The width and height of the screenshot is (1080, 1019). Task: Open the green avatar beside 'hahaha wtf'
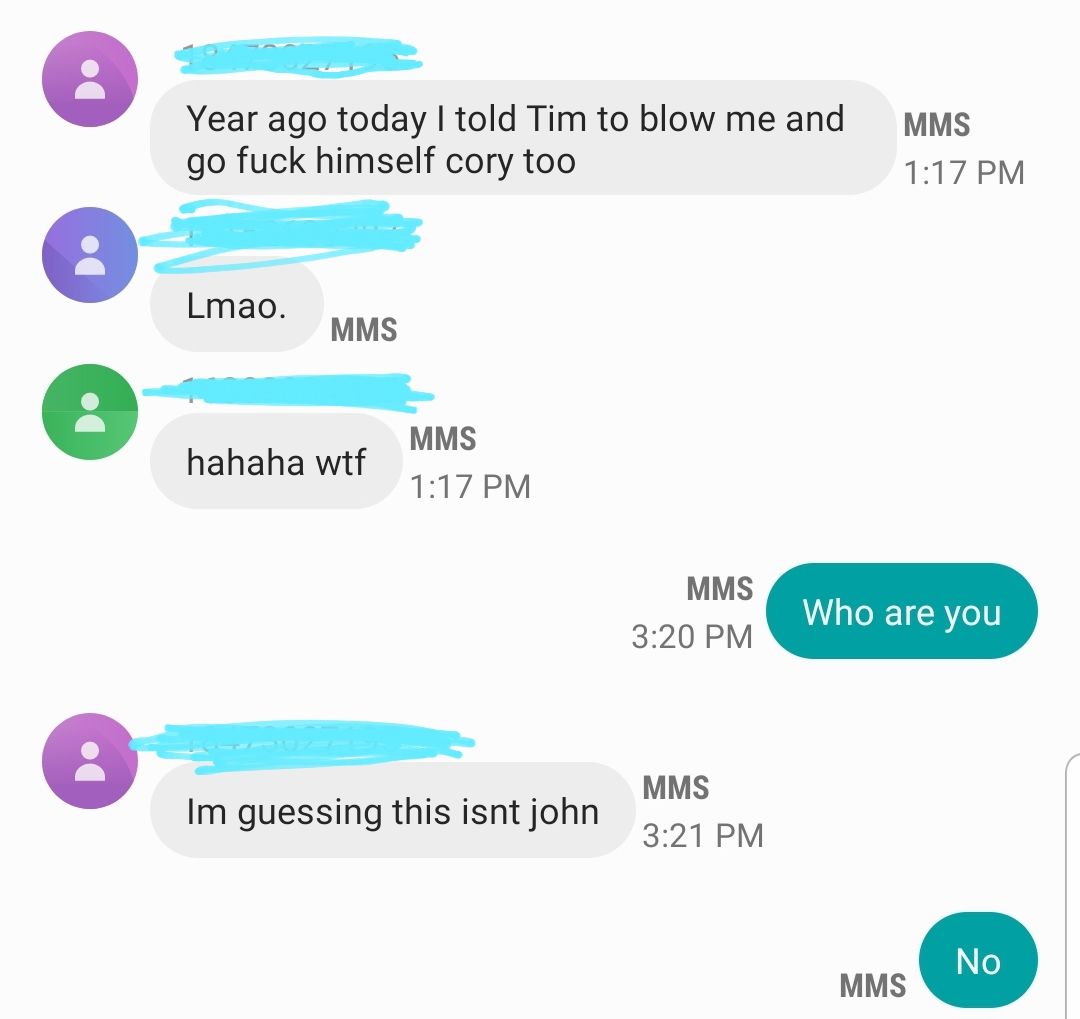coord(90,412)
